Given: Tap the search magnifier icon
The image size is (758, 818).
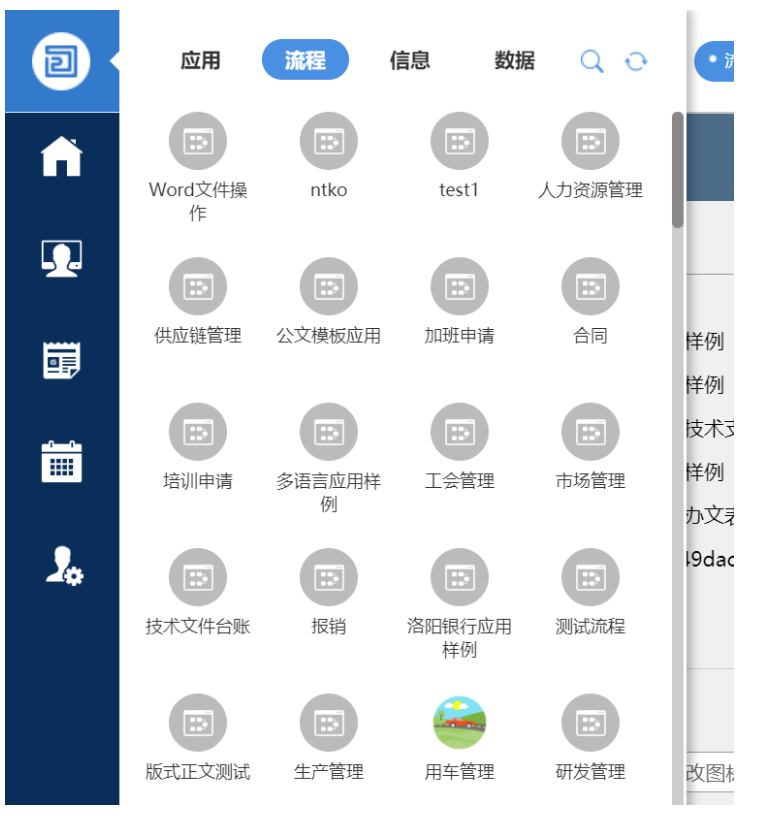Looking at the screenshot, I should pyautogui.click(x=592, y=62).
